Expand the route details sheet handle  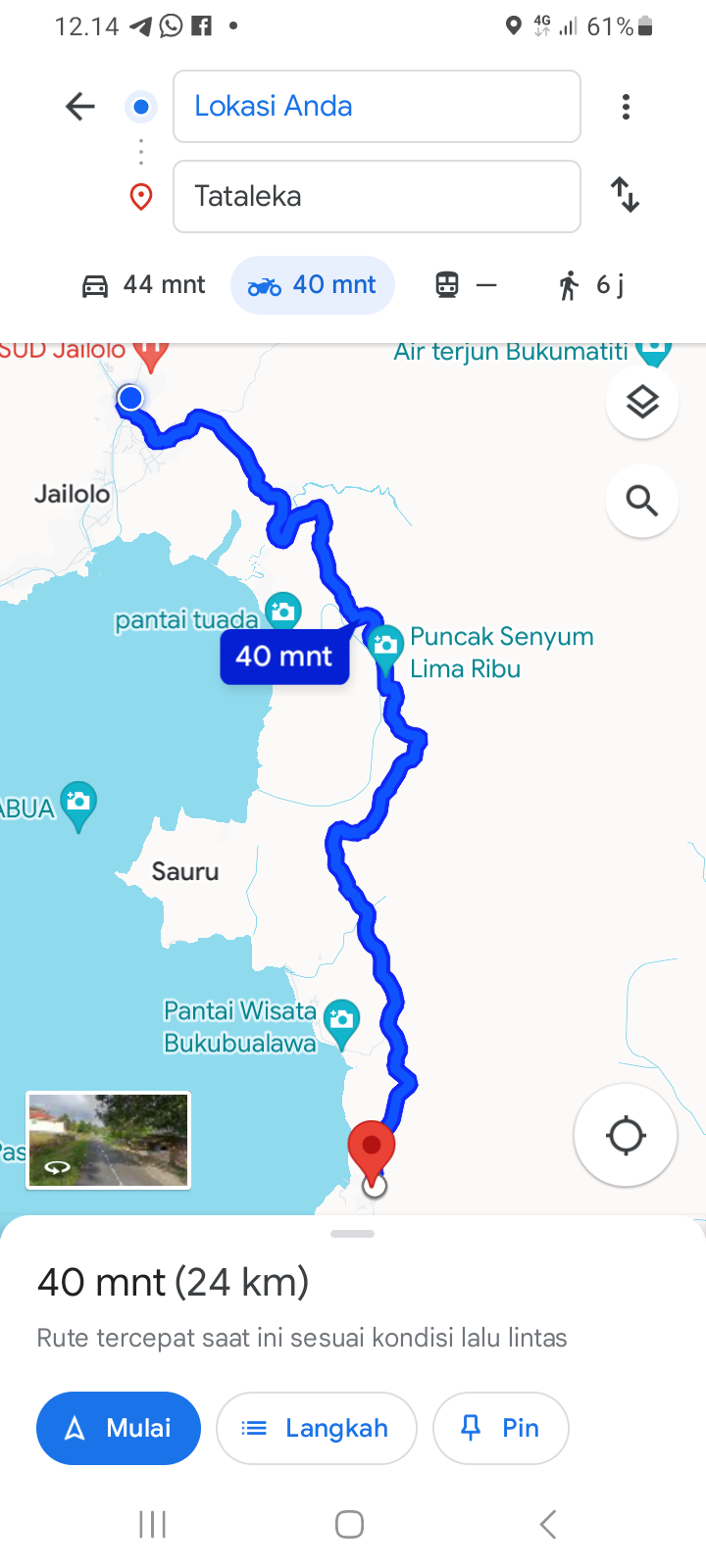coord(353,1234)
